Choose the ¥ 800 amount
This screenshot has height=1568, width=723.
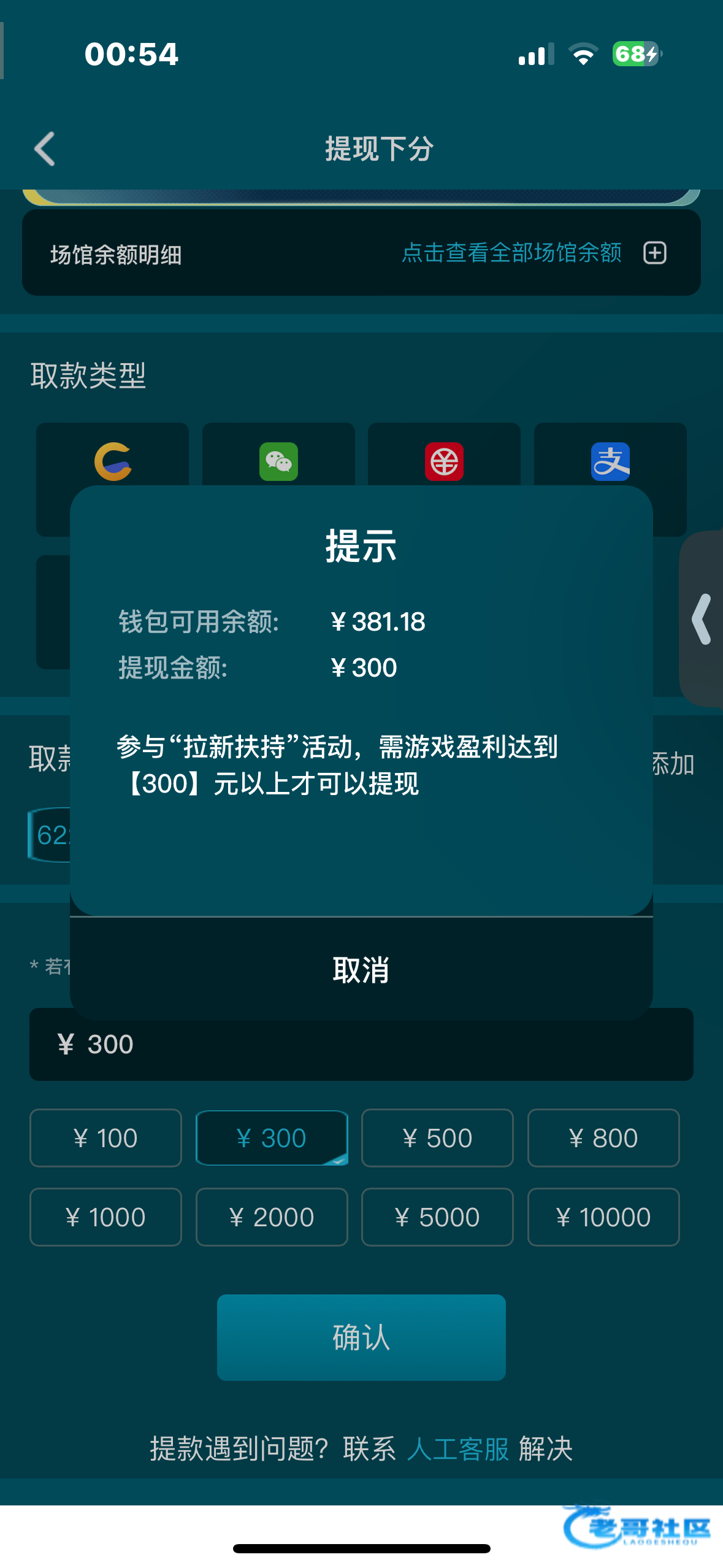603,1138
